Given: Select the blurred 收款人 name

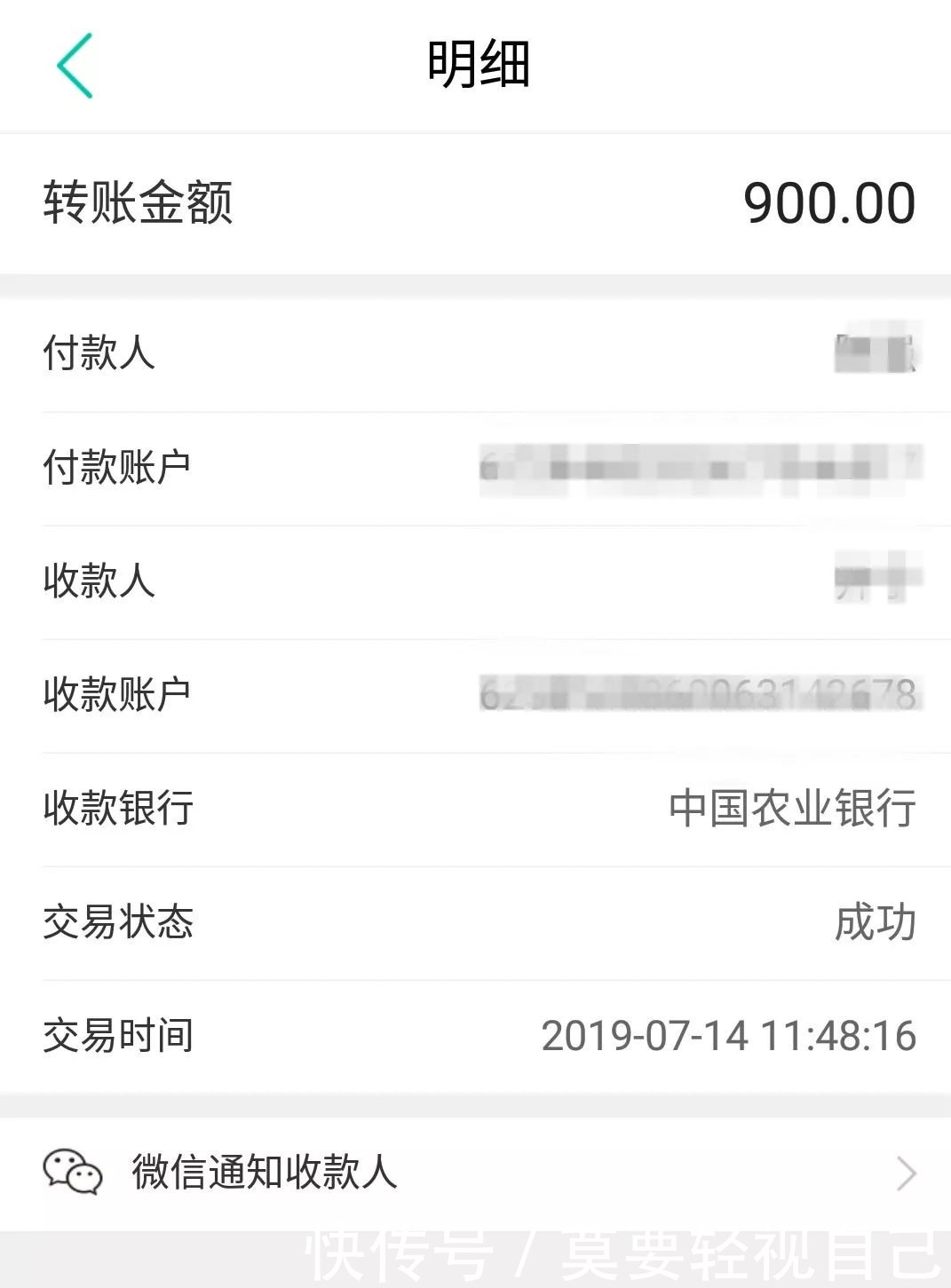Looking at the screenshot, I should (x=875, y=581).
